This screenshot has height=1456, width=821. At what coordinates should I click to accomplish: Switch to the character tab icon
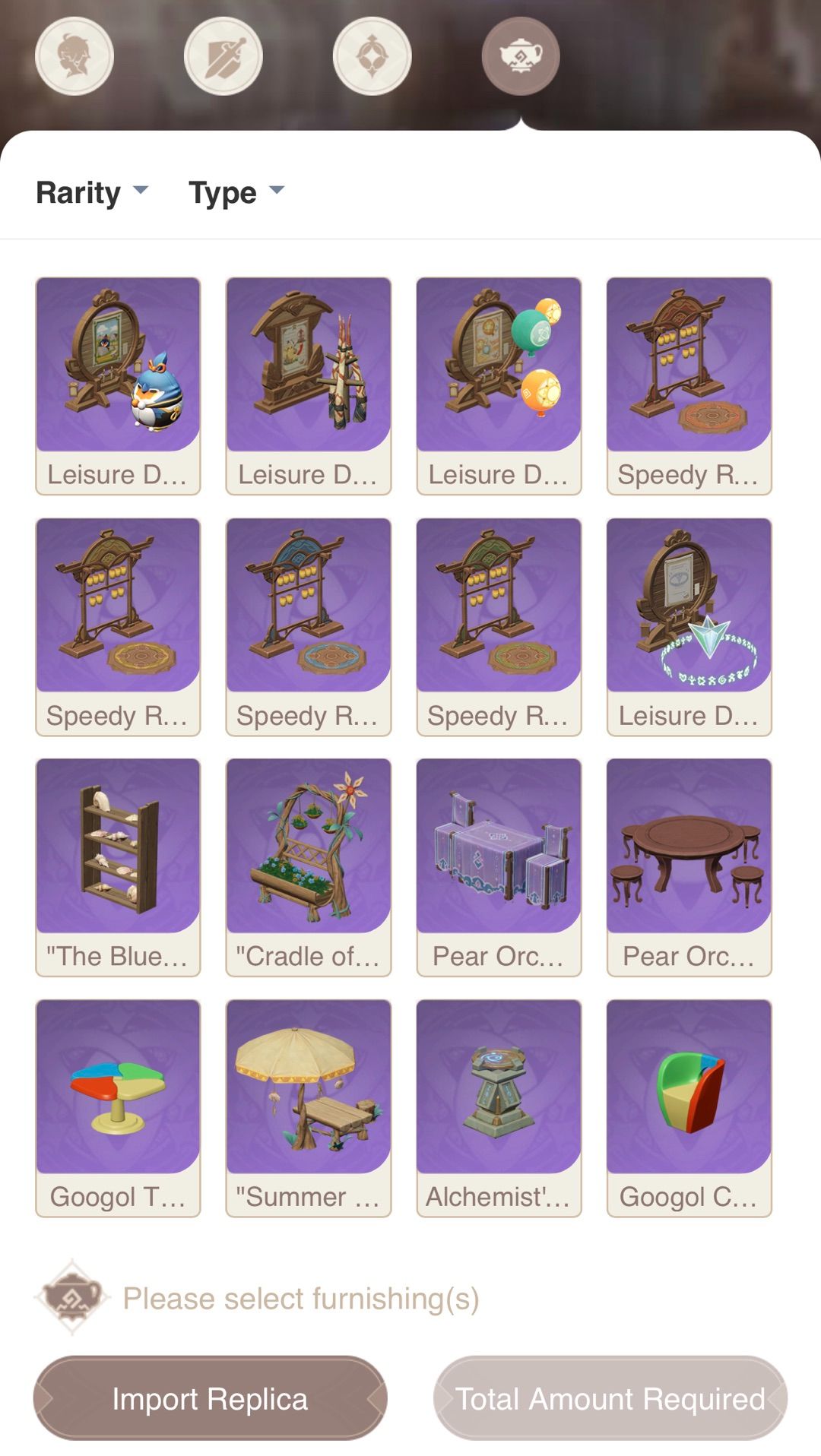click(74, 57)
